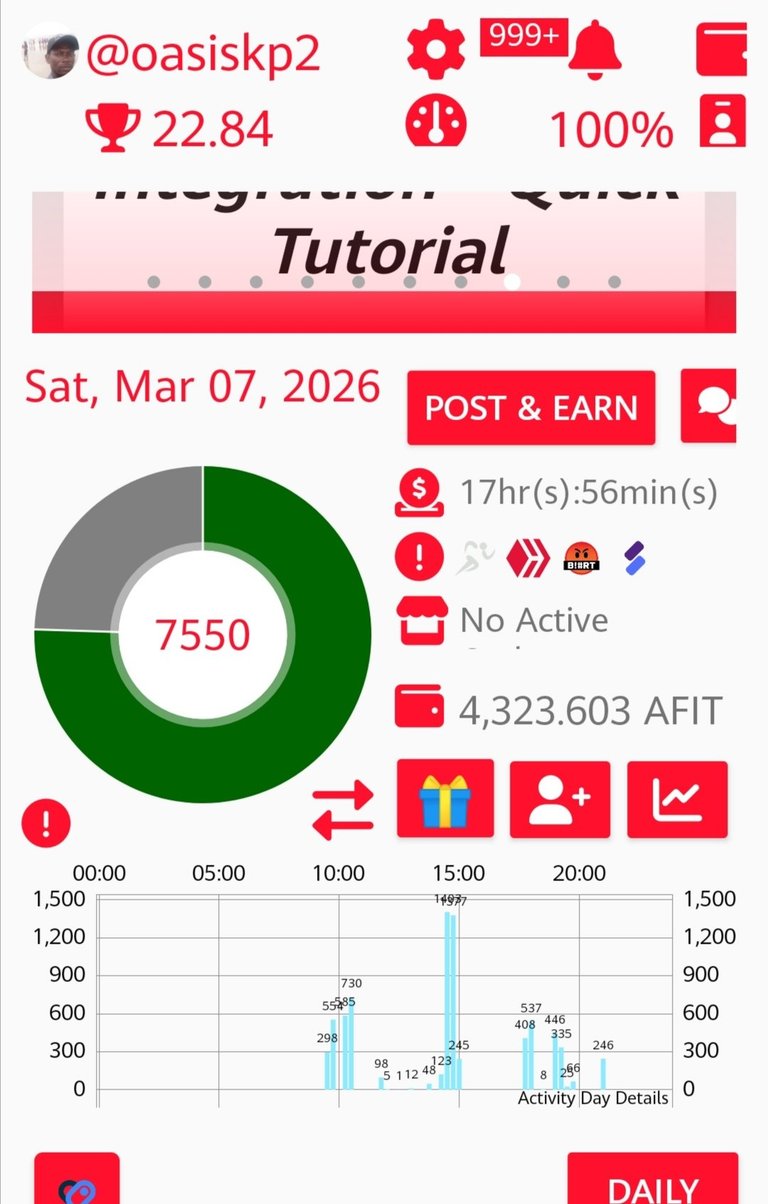Open the Quick Tutorial banner
768x1204 pixels.
pyautogui.click(x=384, y=262)
